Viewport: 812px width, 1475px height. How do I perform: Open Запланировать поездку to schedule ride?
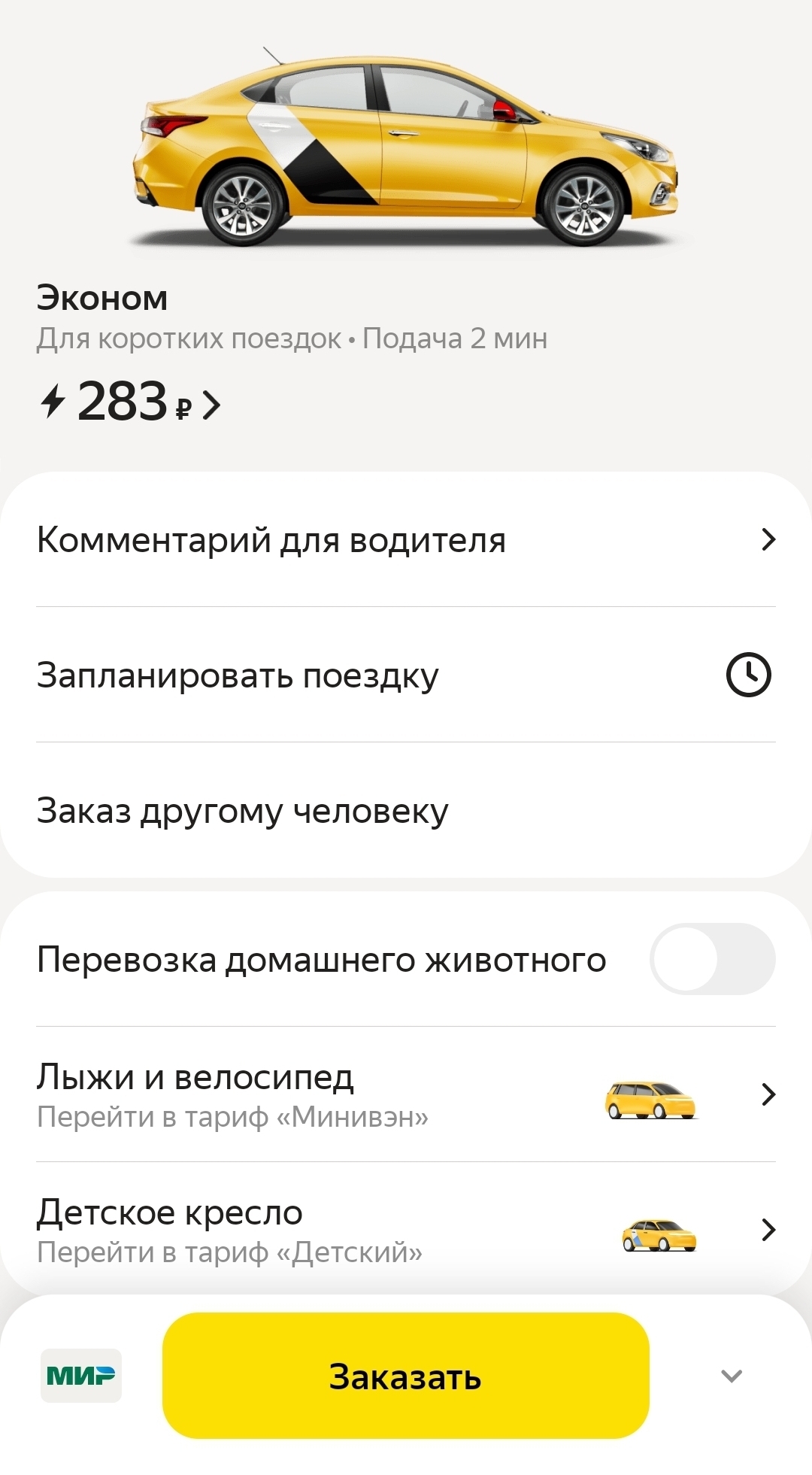tap(406, 675)
